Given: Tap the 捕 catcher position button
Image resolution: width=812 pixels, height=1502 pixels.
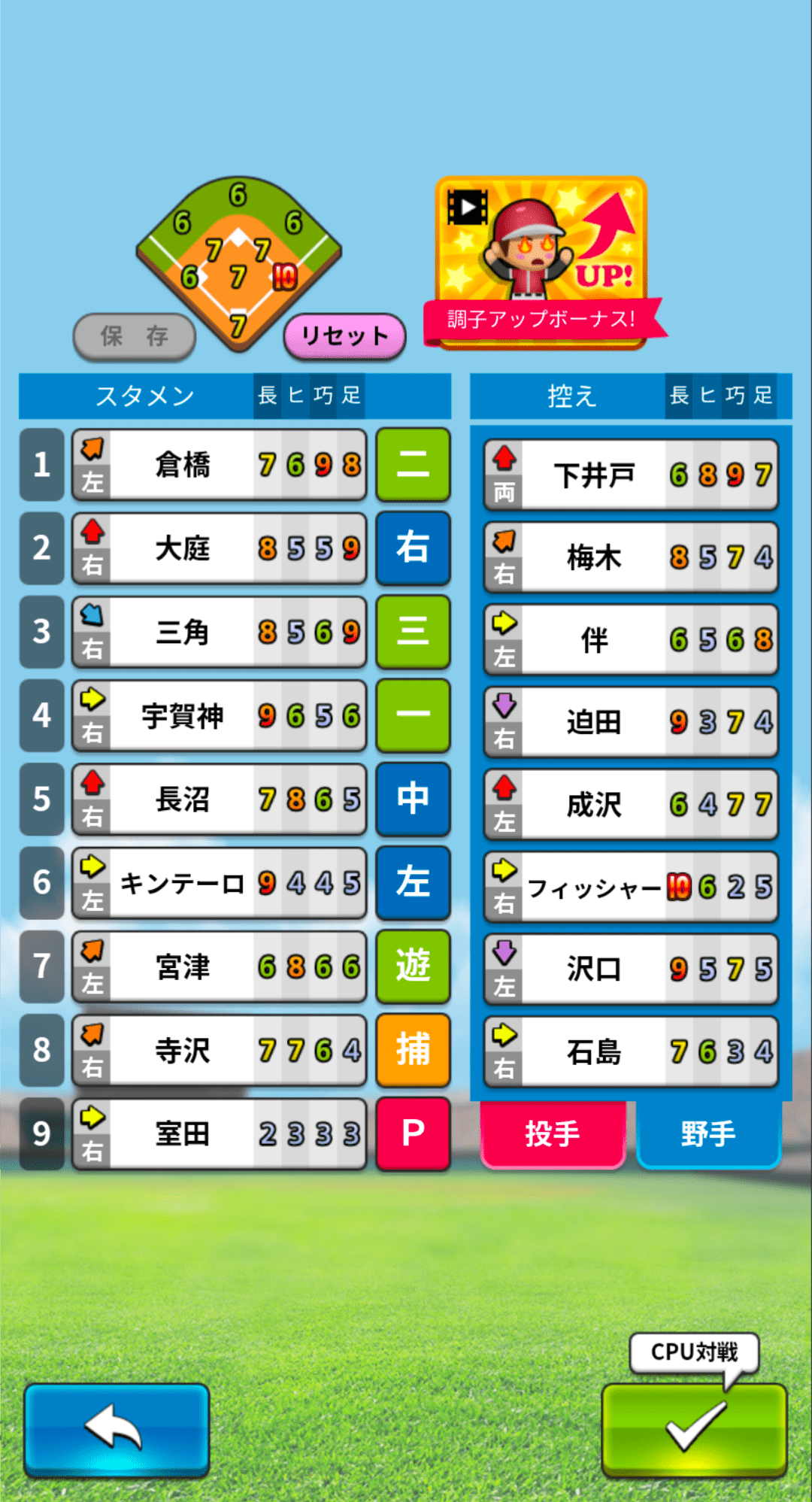Looking at the screenshot, I should click(x=413, y=1050).
